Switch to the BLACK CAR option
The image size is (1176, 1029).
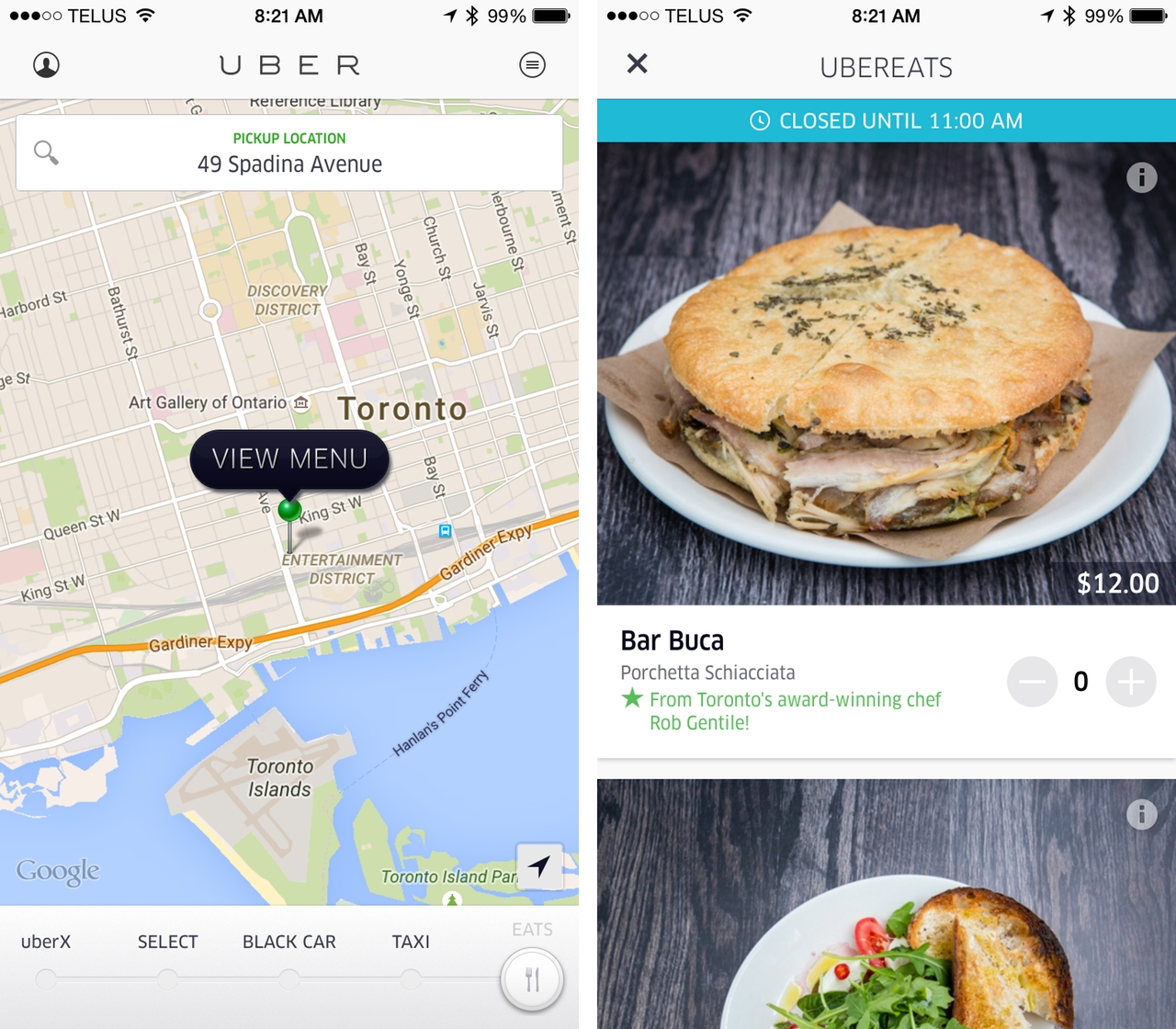point(289,943)
